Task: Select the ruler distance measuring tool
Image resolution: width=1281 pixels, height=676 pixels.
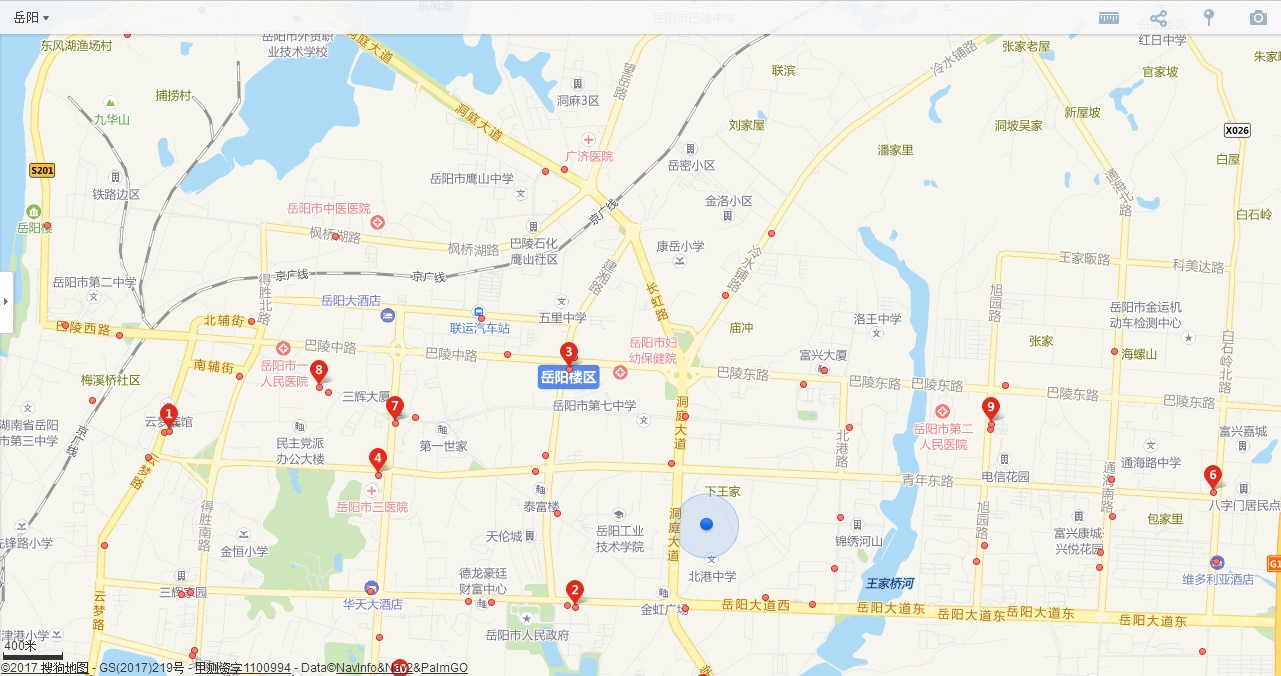Action: (x=1108, y=18)
